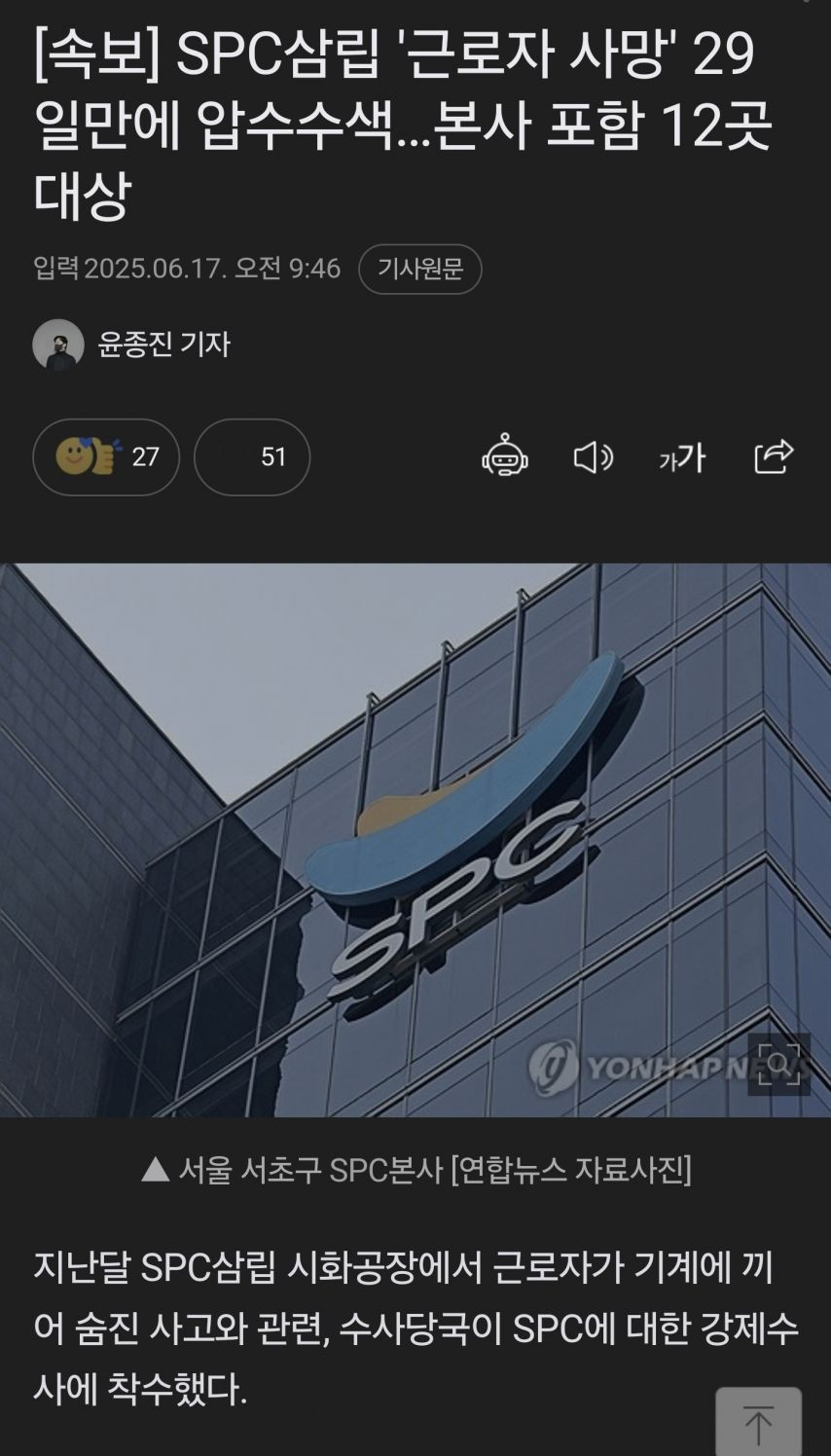Tap the reaction button with 27
The image size is (831, 1456).
(x=106, y=456)
